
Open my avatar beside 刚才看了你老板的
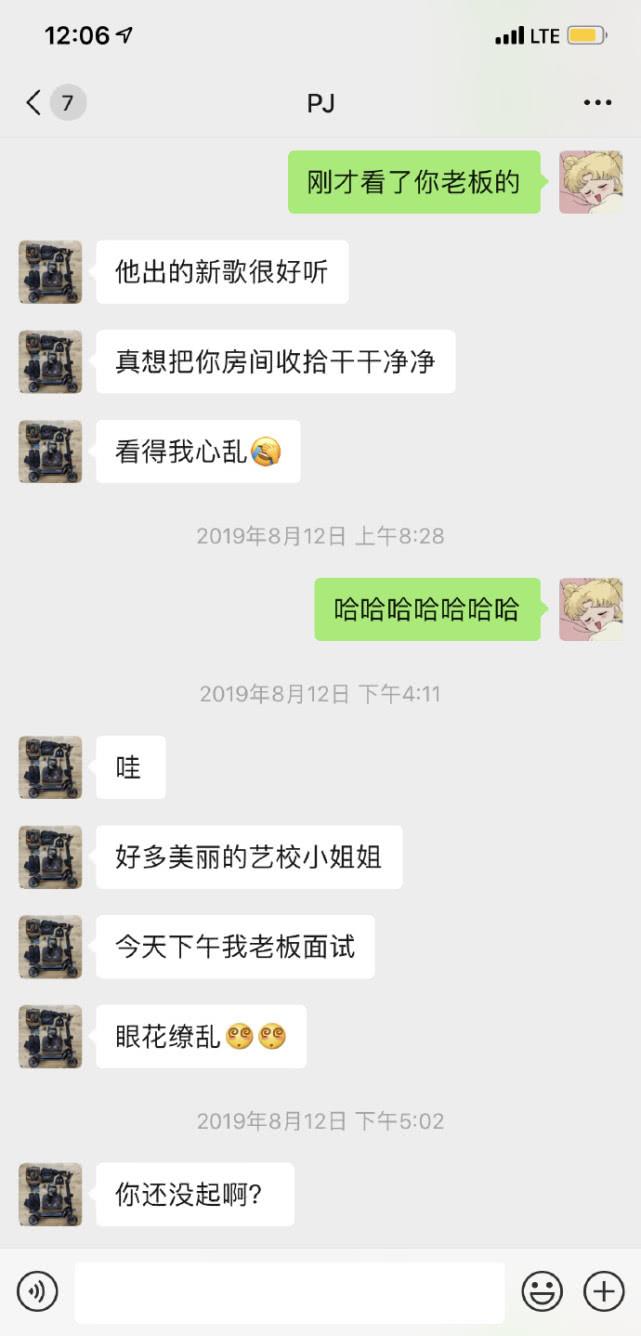(x=591, y=182)
